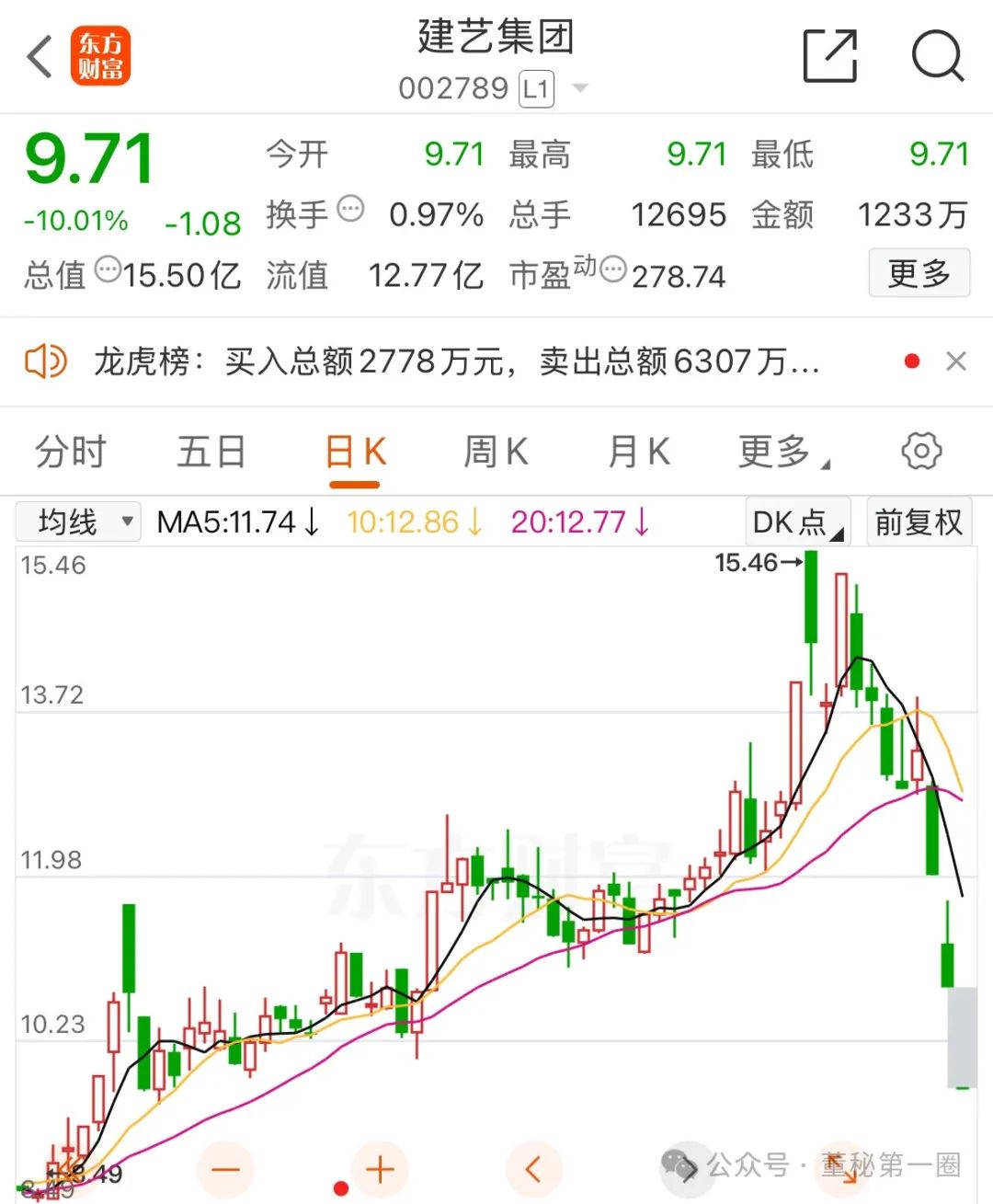This screenshot has height=1204, width=993.
Task: Zoom in chart with the plus icon
Action: tap(379, 1169)
